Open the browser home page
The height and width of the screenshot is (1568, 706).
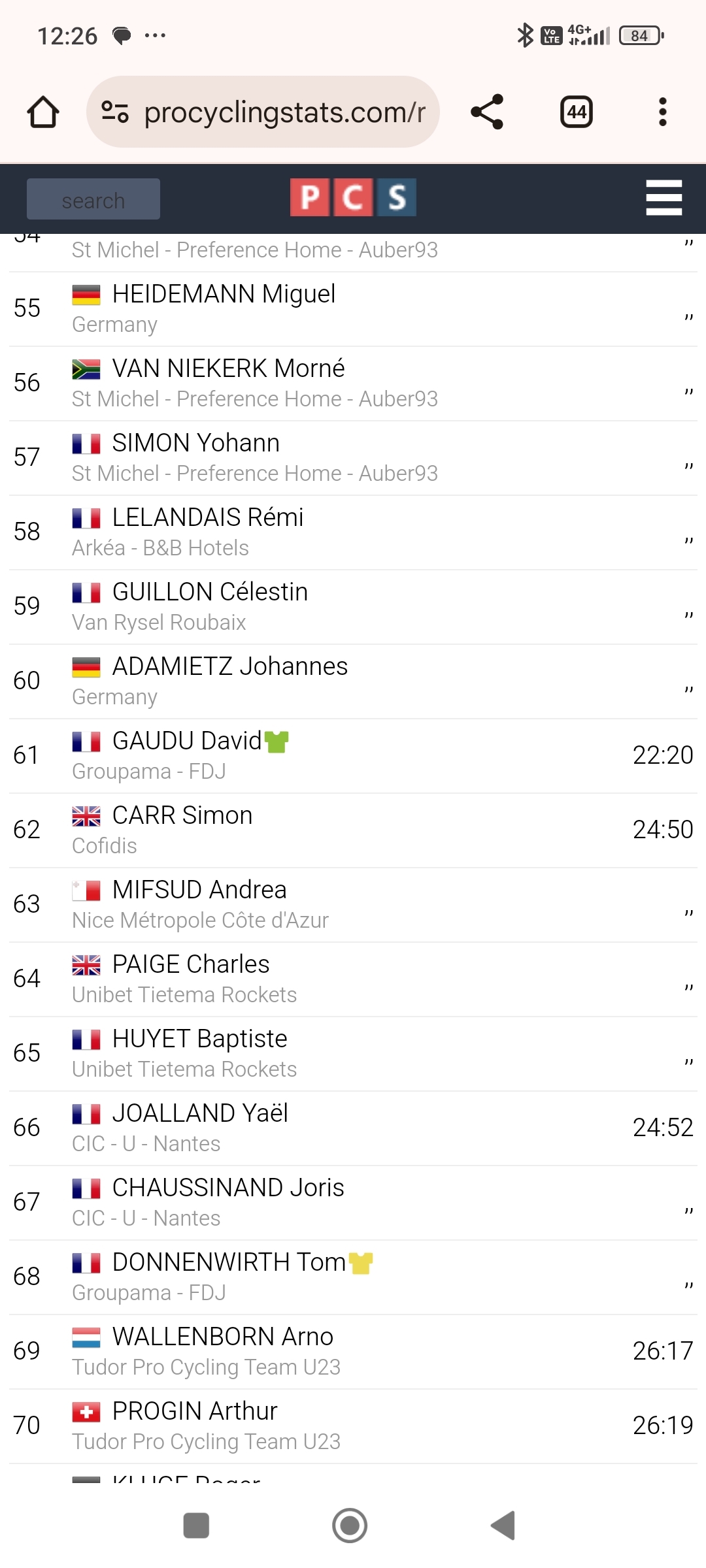pyautogui.click(x=43, y=112)
